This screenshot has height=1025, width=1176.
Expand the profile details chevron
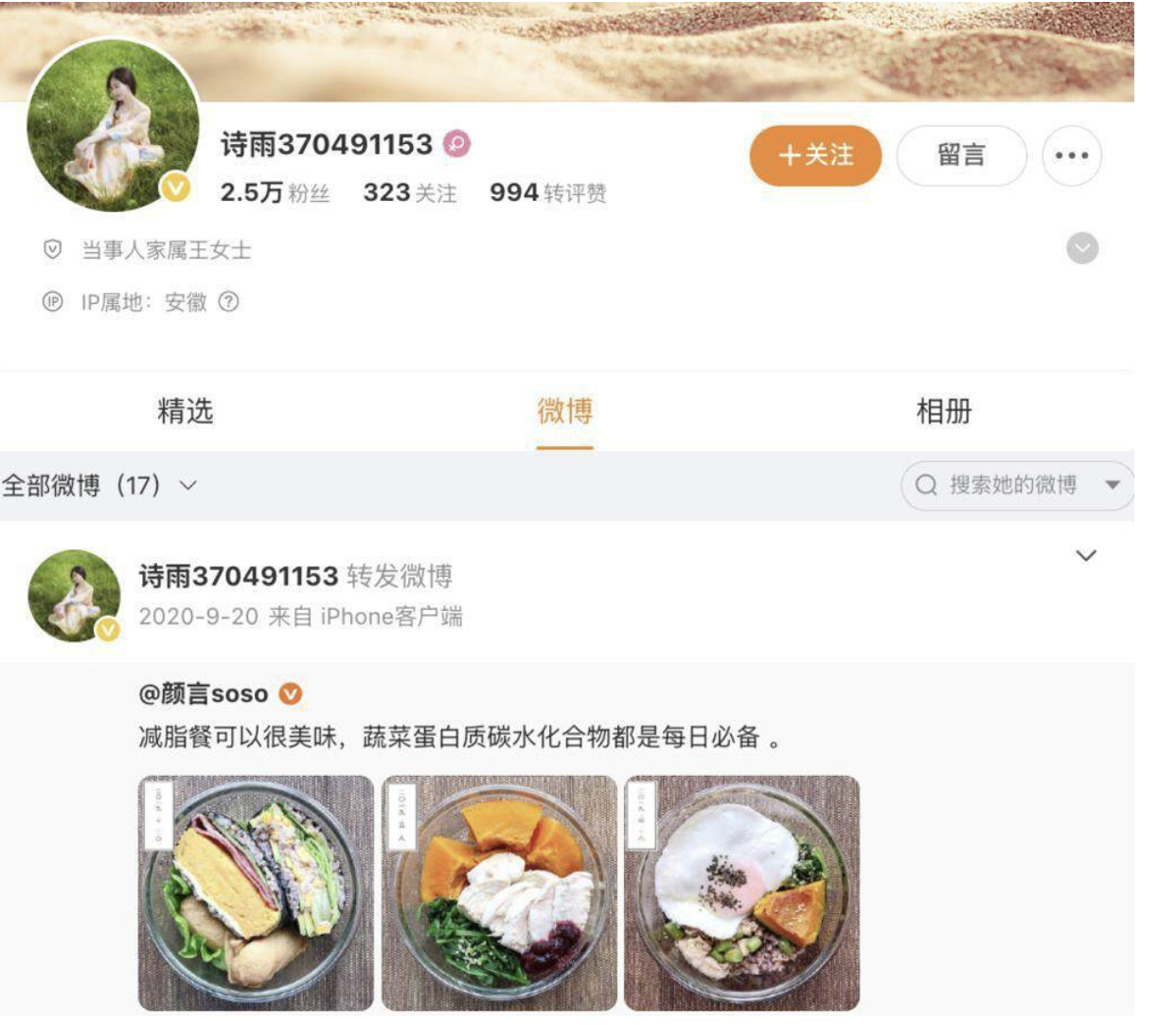1082,248
